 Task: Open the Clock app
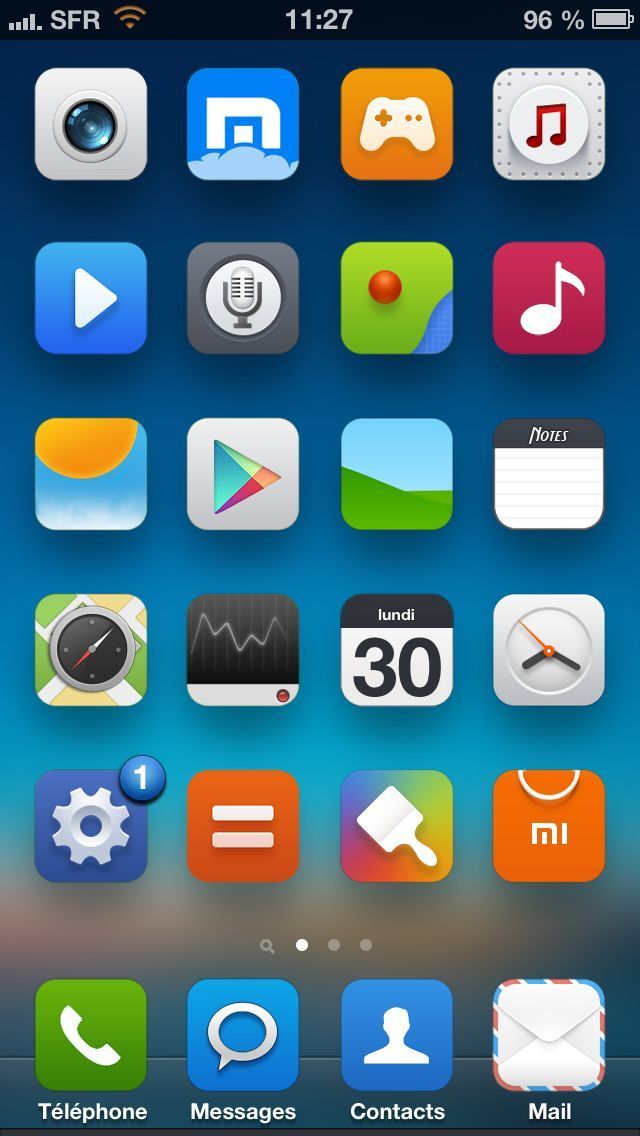coord(549,650)
